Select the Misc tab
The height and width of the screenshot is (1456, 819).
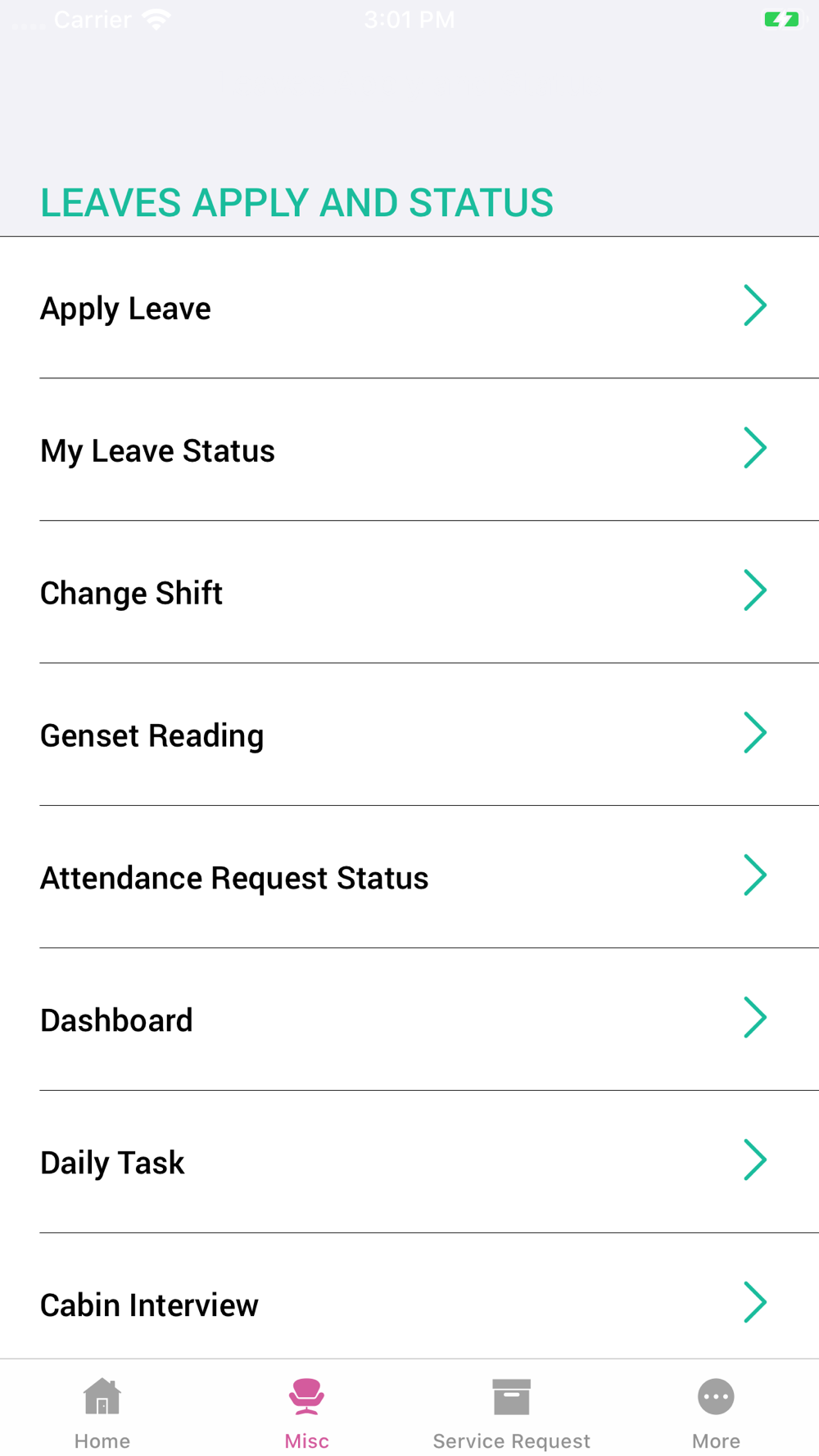(307, 1413)
